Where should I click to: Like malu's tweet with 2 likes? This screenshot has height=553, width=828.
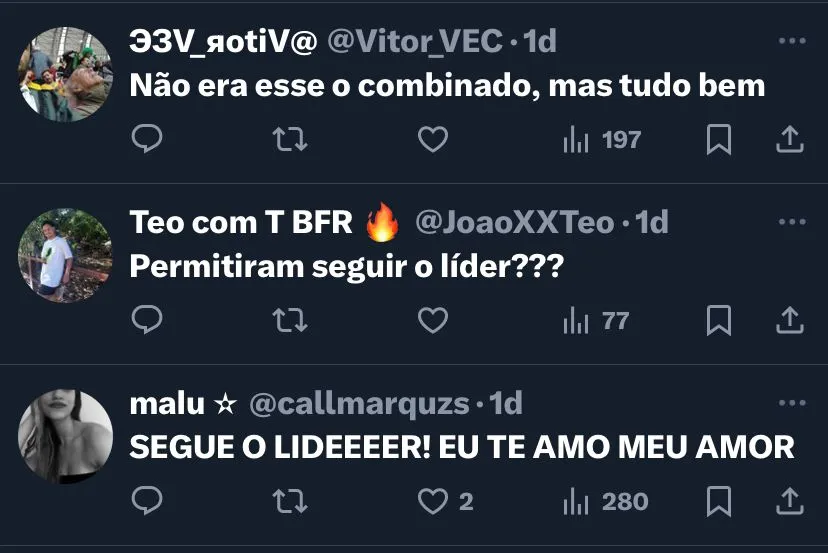[432, 501]
